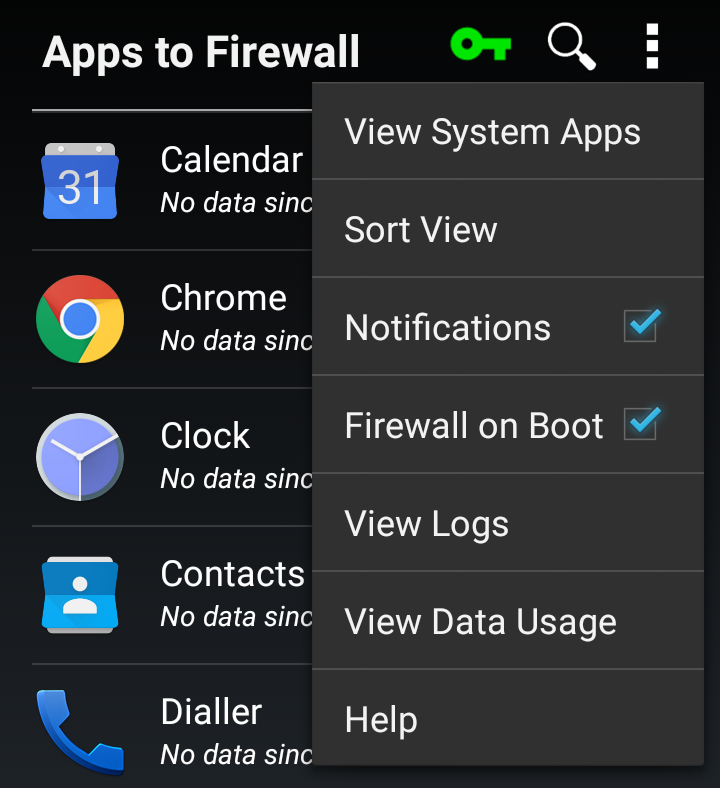Open View Data Usage
Viewport: 720px width, 788px height.
pos(480,622)
